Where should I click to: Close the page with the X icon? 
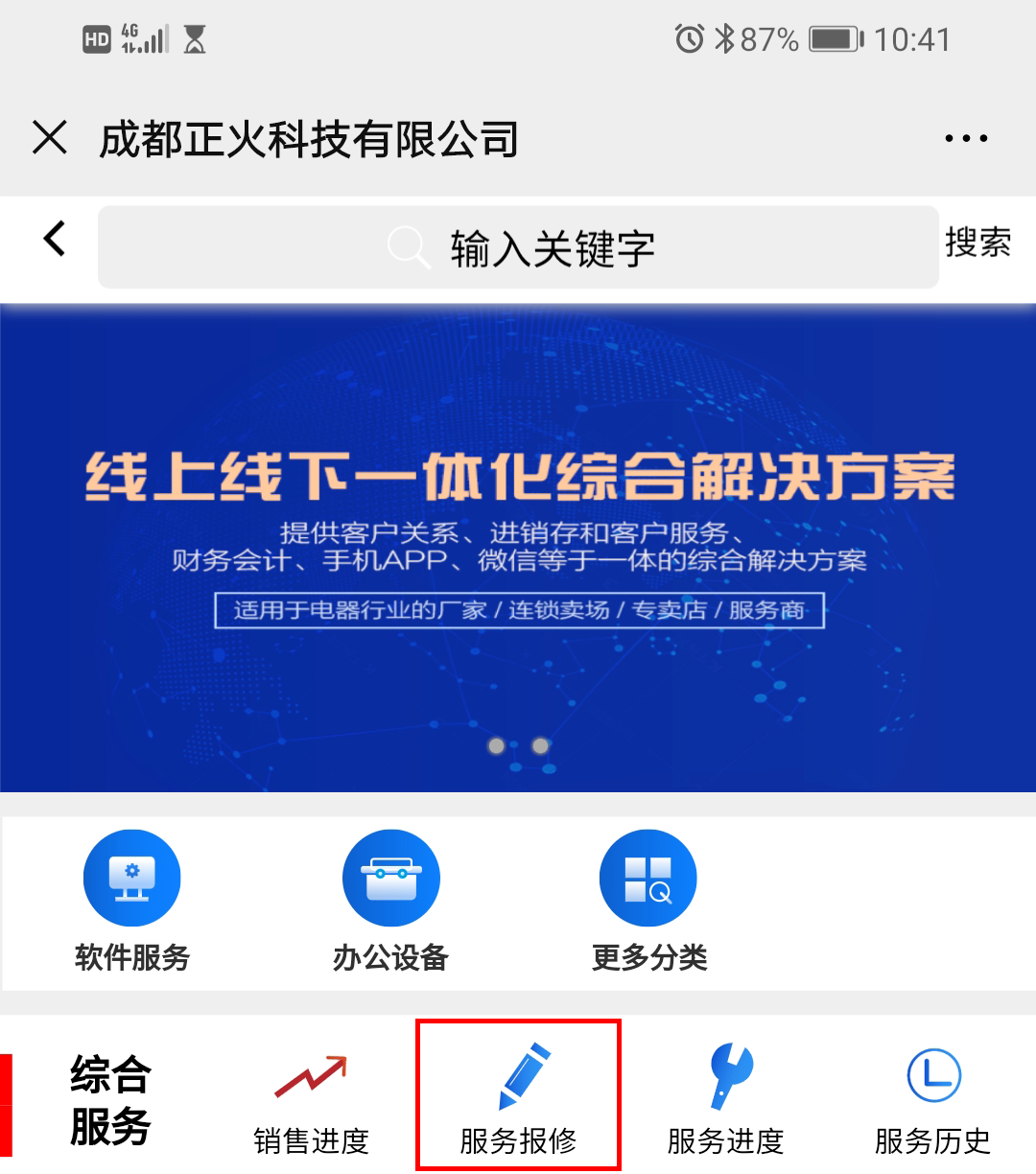50,138
